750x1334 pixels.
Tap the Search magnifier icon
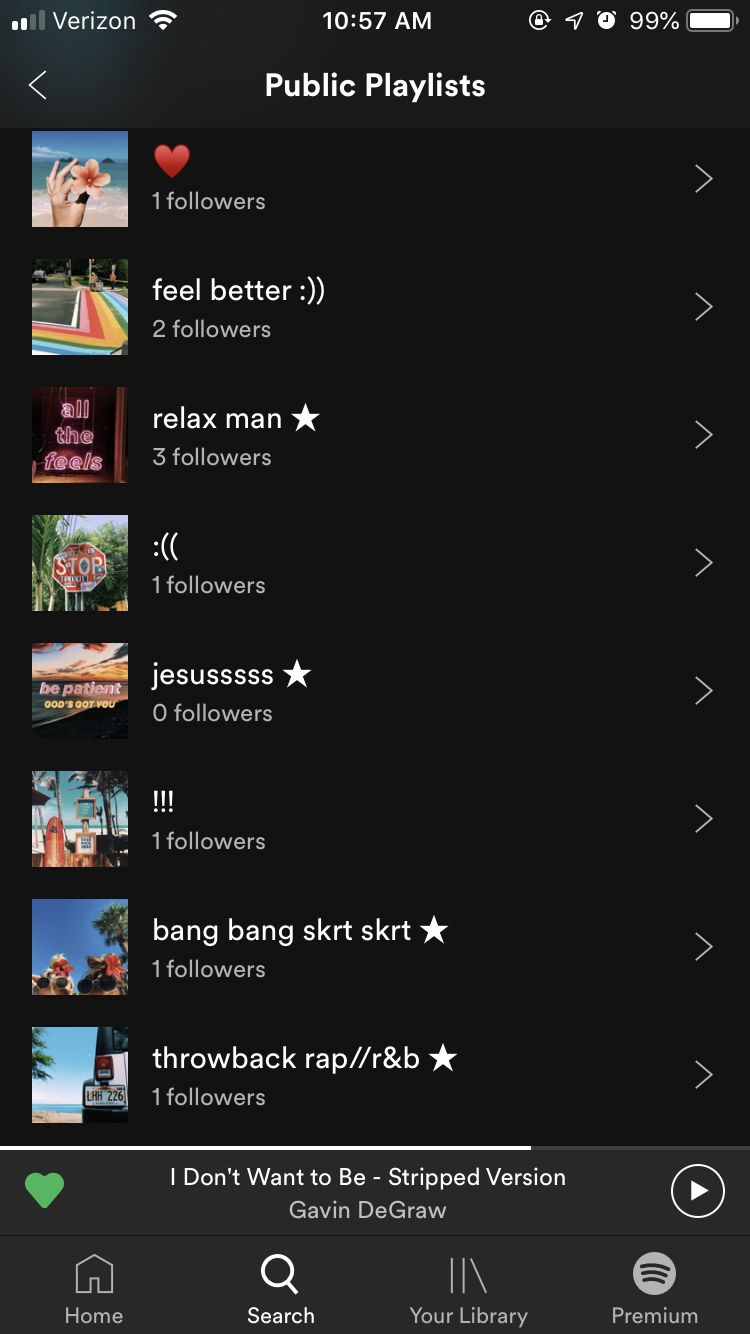[280, 1273]
